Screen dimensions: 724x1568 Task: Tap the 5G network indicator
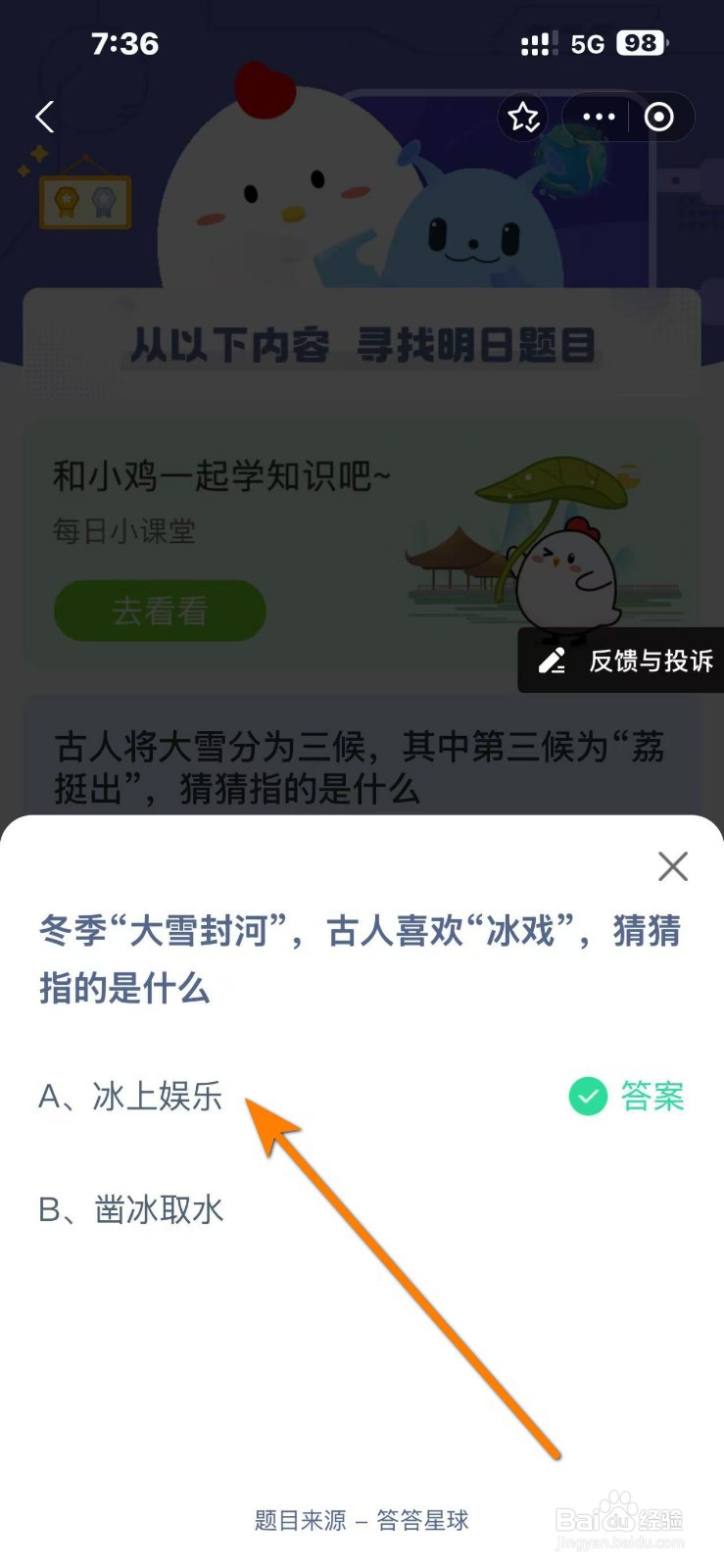click(x=589, y=43)
